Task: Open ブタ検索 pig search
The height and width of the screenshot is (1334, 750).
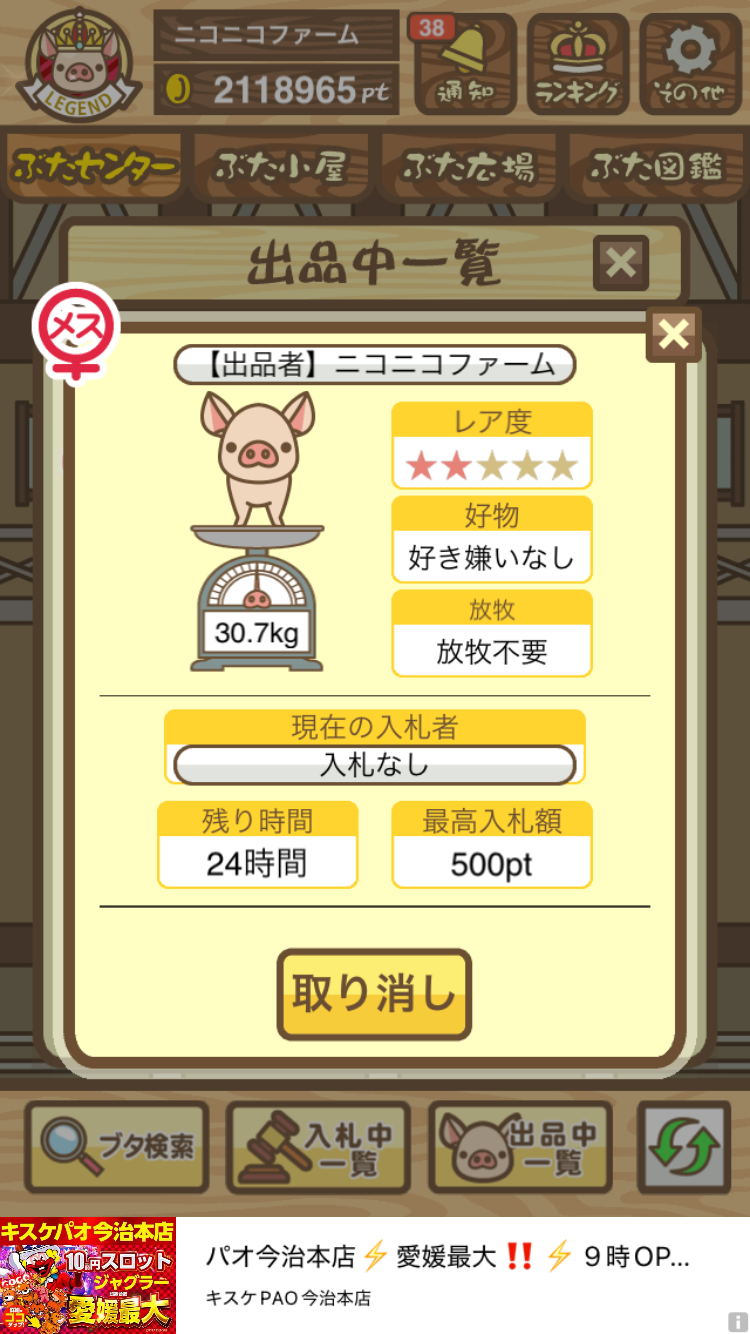Action: coord(117,1147)
